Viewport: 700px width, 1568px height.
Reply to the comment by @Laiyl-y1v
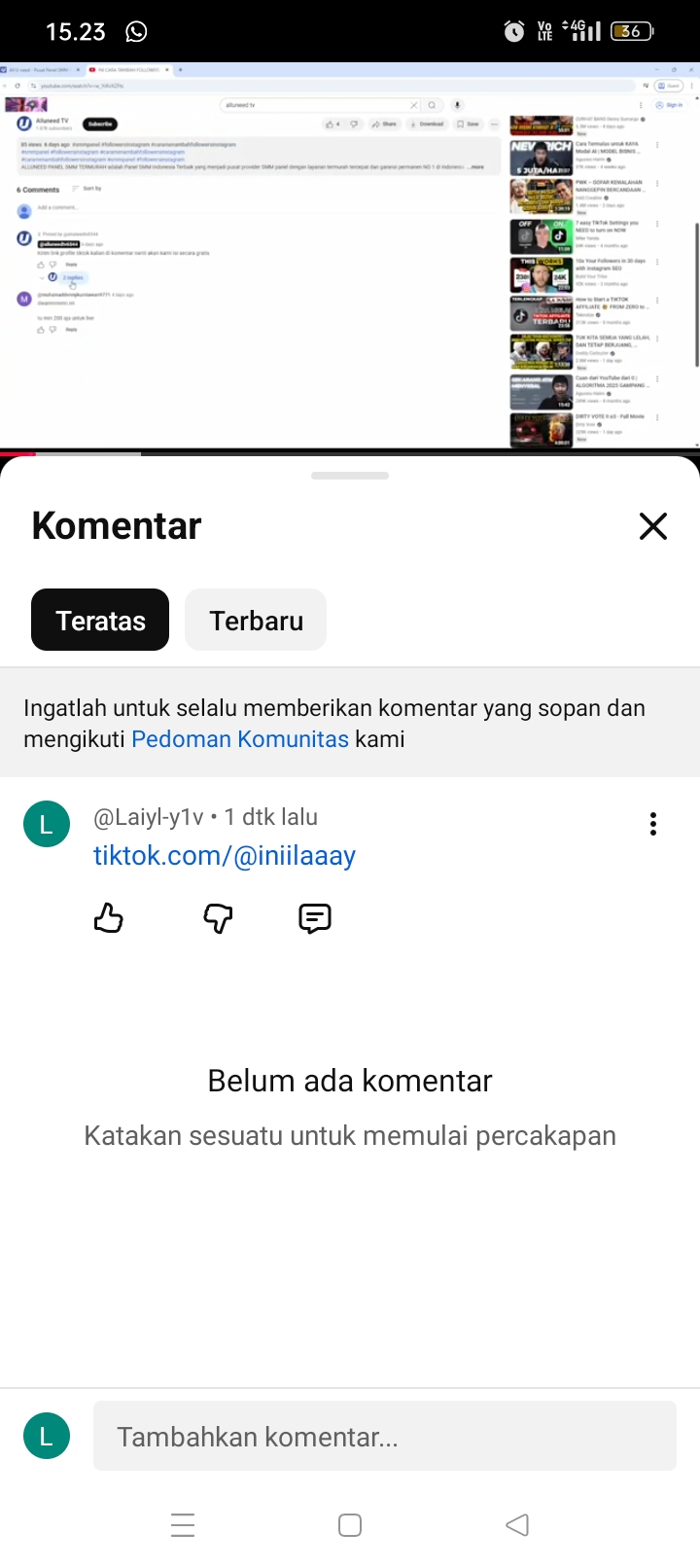pos(314,918)
